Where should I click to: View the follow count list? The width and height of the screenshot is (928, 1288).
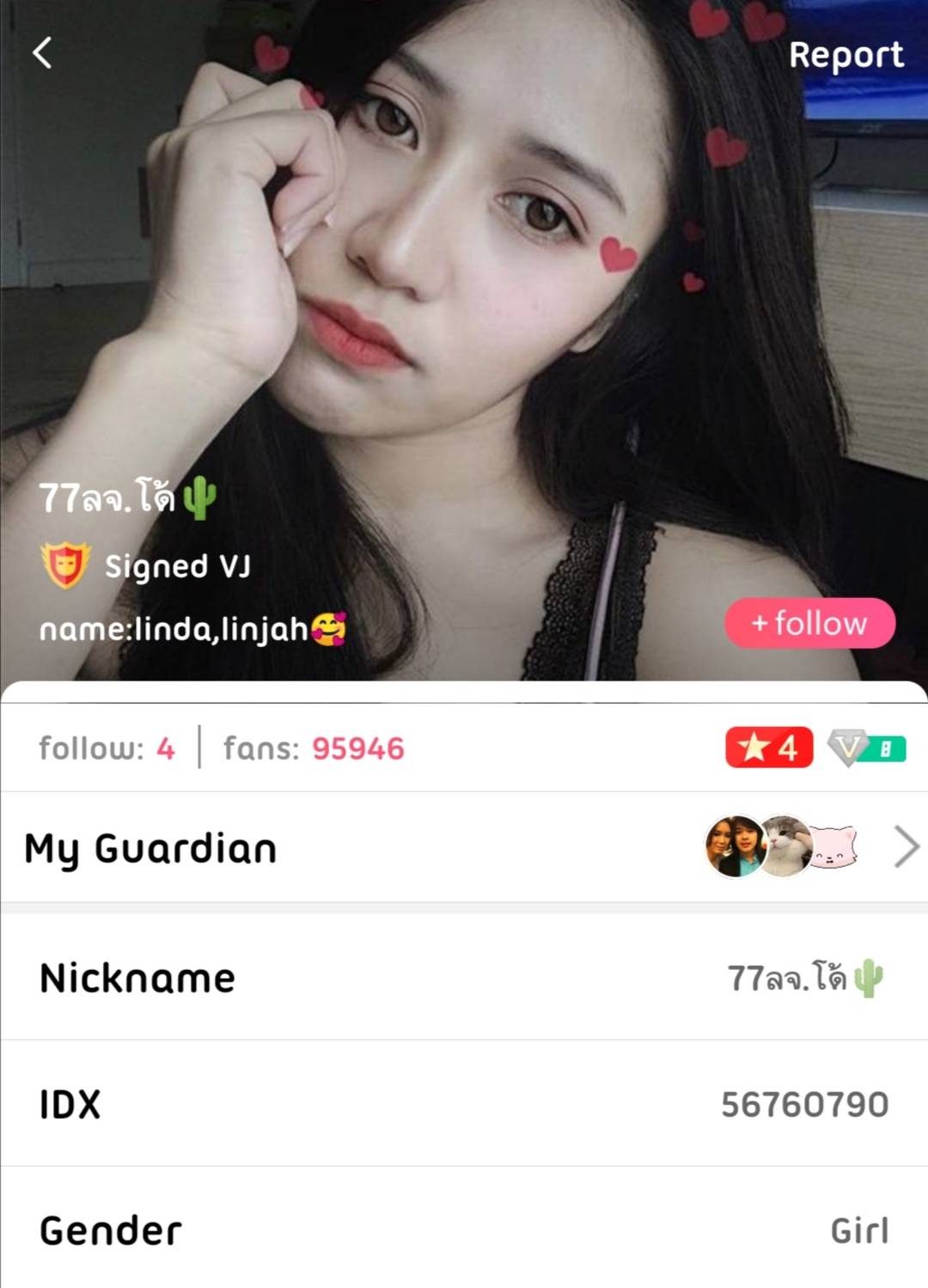(107, 748)
